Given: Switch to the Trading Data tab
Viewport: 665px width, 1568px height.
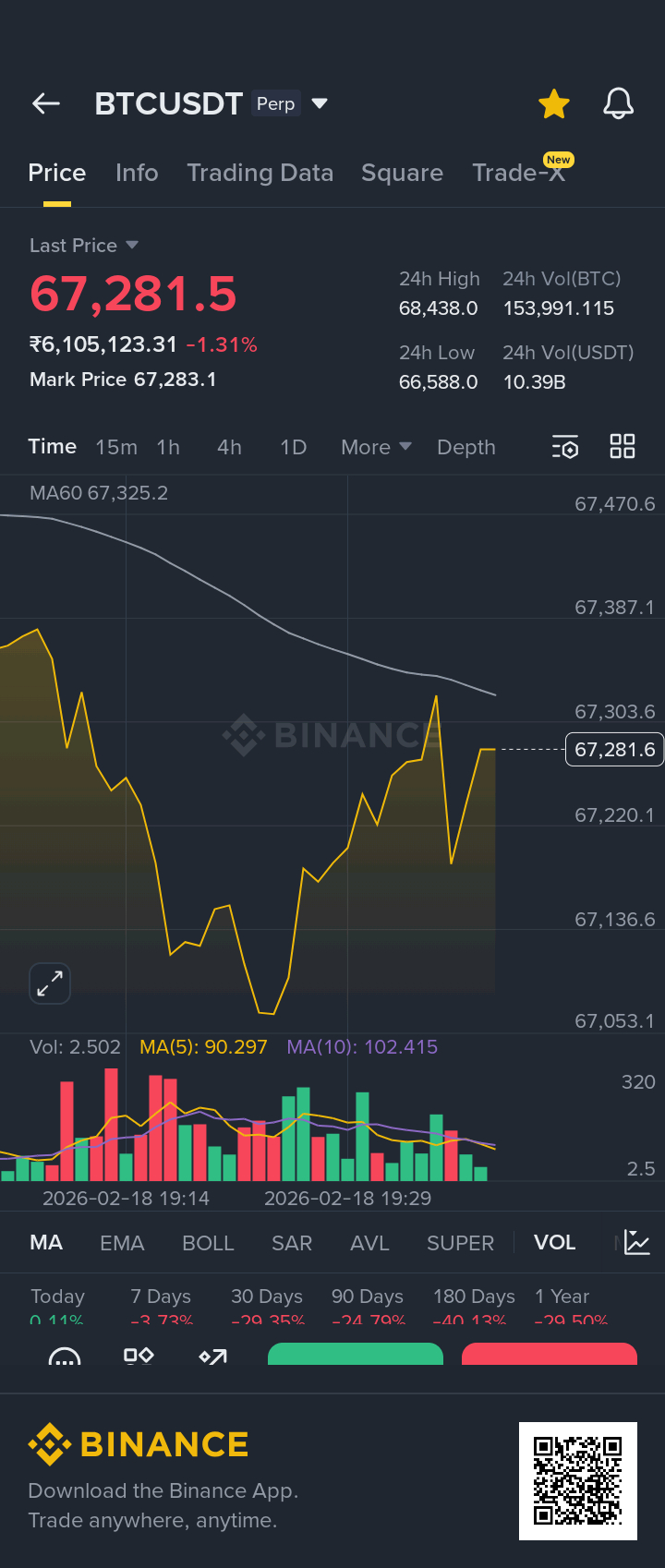Looking at the screenshot, I should [x=260, y=173].
